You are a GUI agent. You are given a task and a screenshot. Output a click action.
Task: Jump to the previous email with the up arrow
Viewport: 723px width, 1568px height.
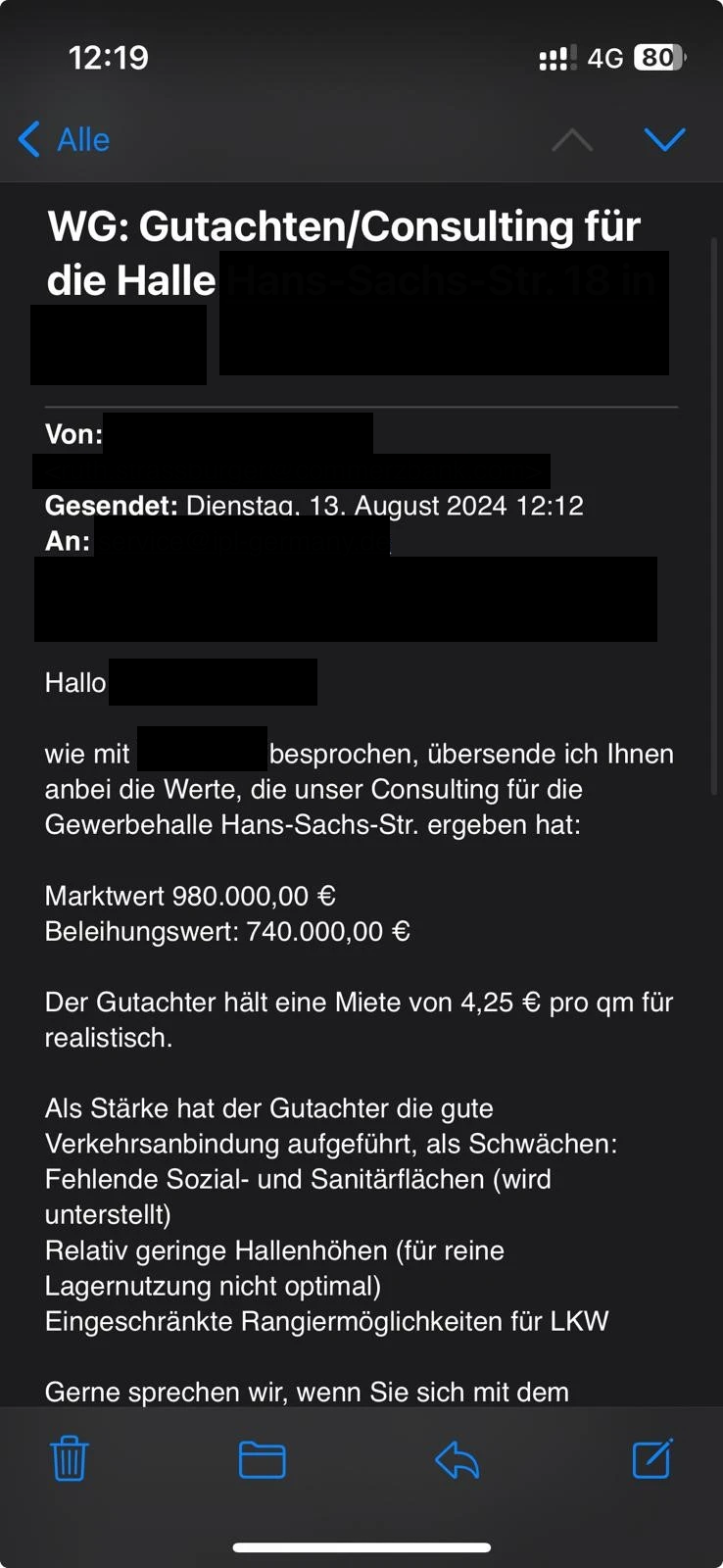572,140
